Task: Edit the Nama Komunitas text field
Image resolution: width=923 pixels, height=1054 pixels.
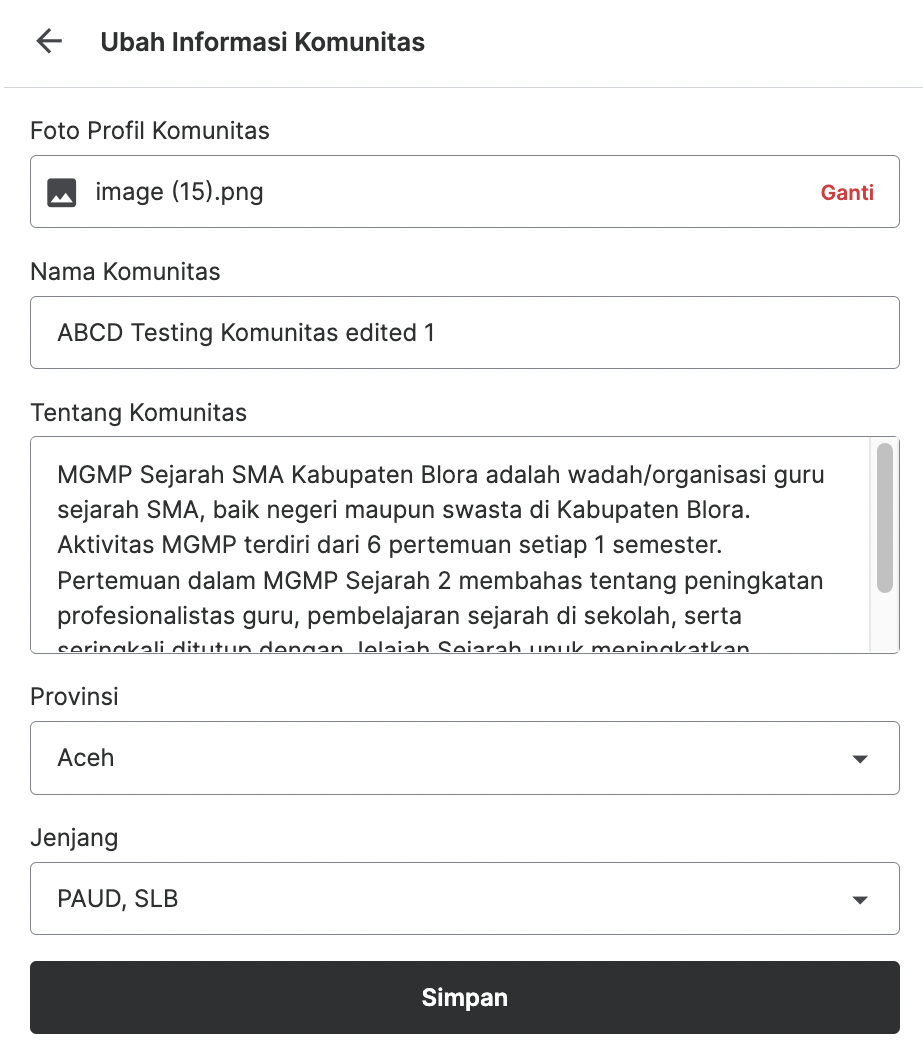Action: click(x=464, y=332)
